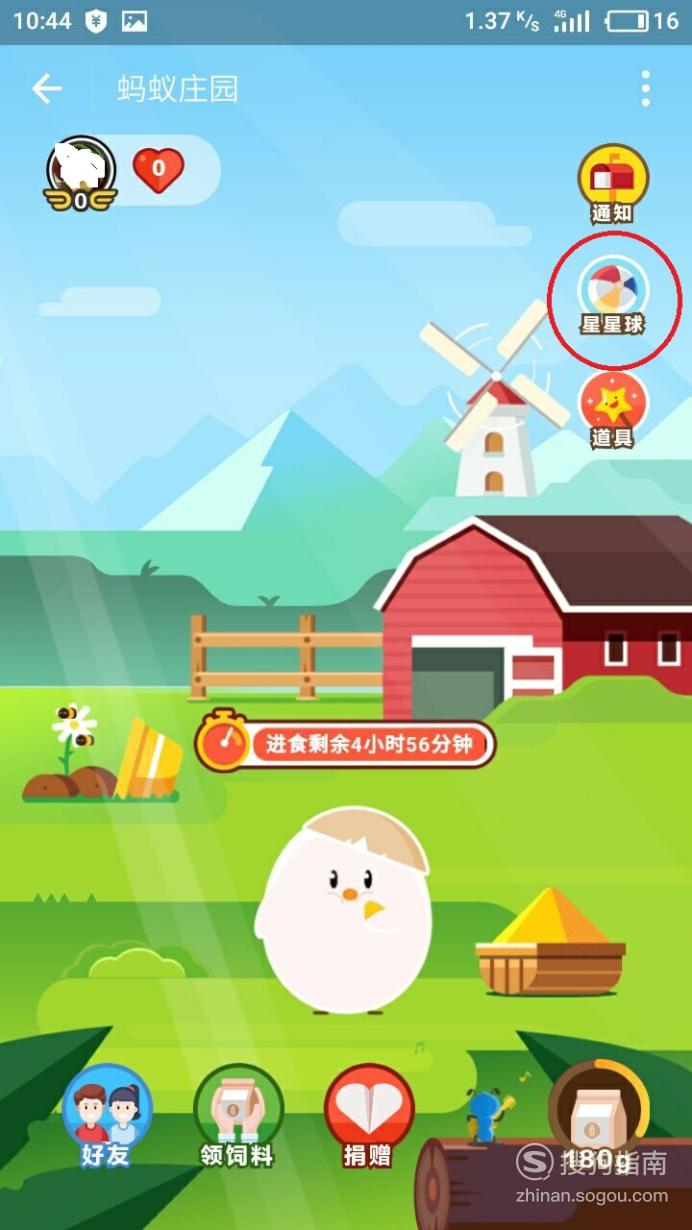Open the three-dot overflow menu
Image resolution: width=692 pixels, height=1230 pixels.
646,89
